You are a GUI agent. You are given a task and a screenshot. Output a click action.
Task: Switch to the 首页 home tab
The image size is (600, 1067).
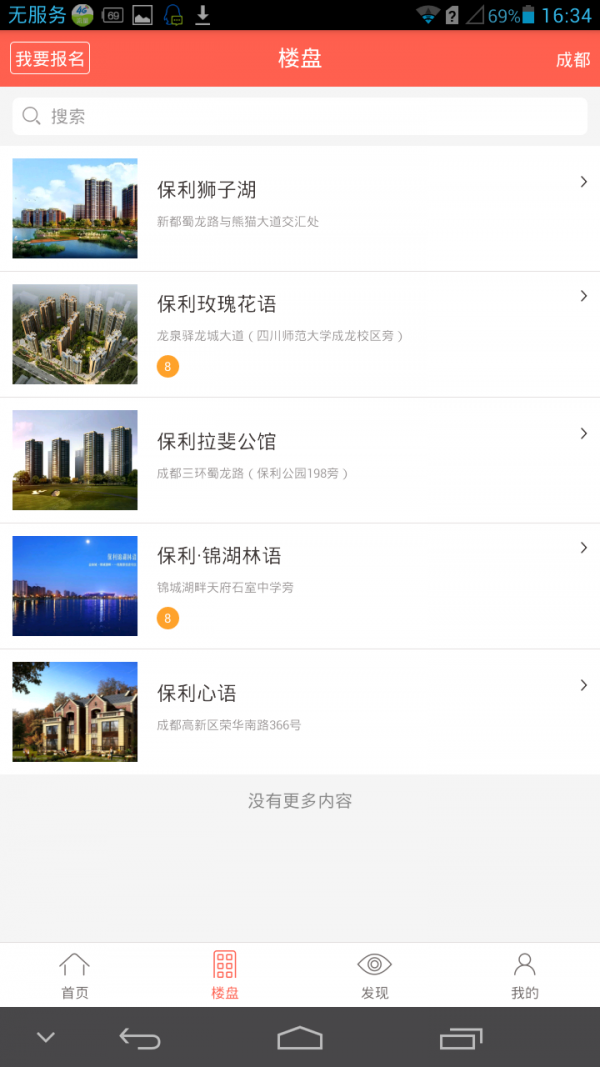point(75,975)
